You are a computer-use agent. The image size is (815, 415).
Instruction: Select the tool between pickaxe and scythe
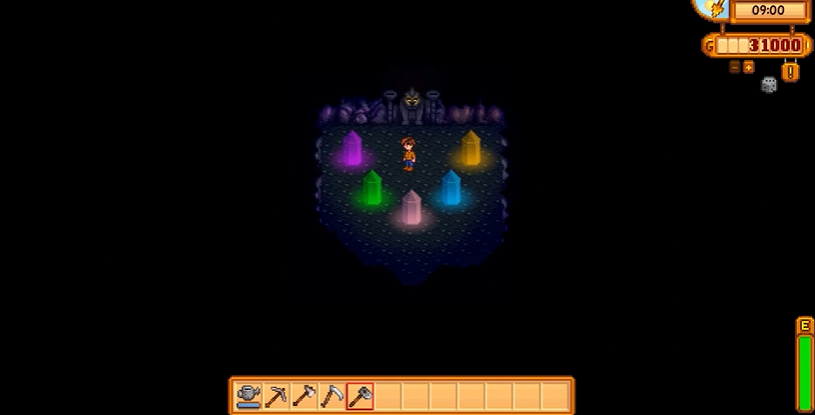(x=304, y=396)
